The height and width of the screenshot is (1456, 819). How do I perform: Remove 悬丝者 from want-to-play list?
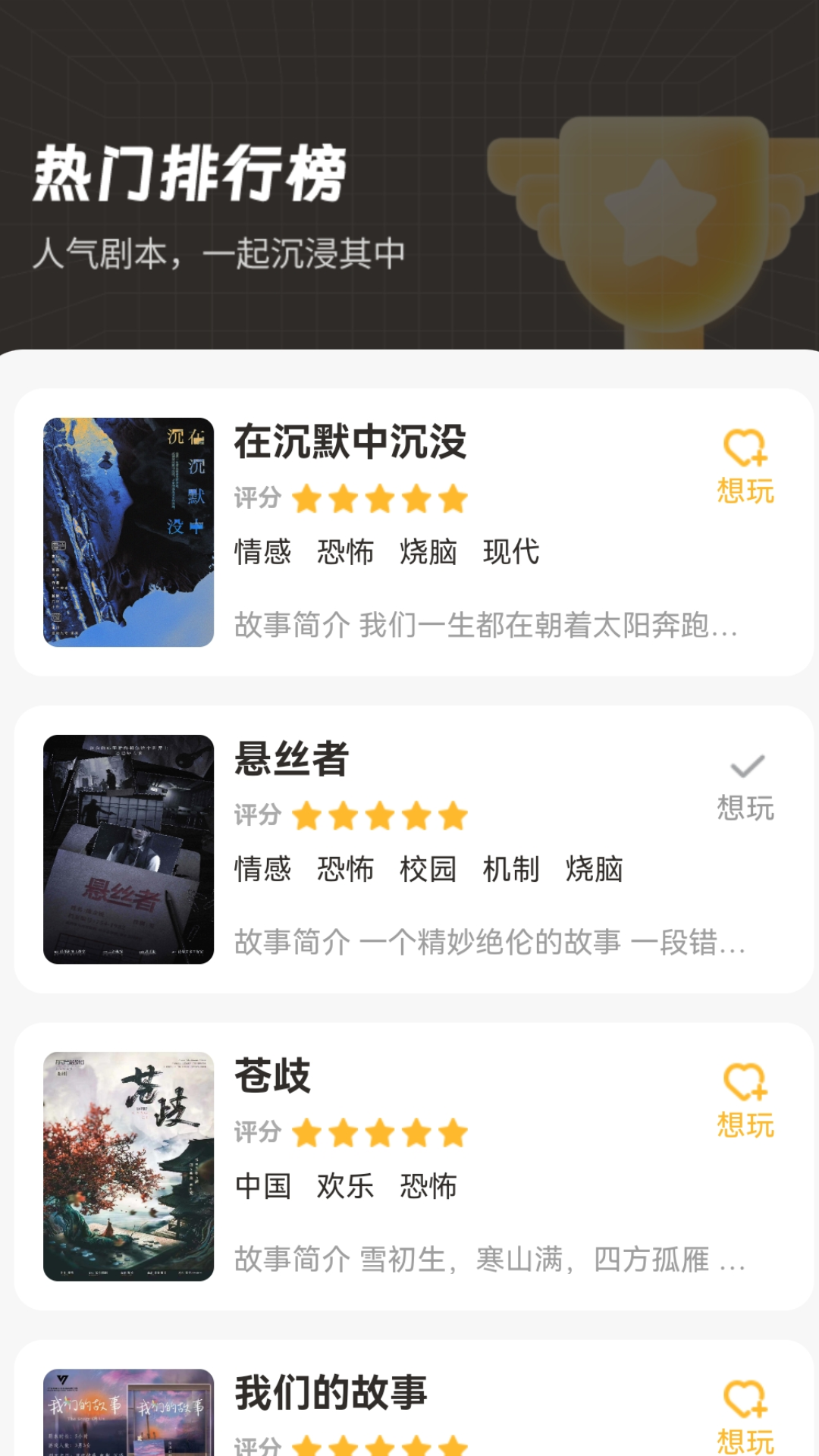[x=745, y=785]
